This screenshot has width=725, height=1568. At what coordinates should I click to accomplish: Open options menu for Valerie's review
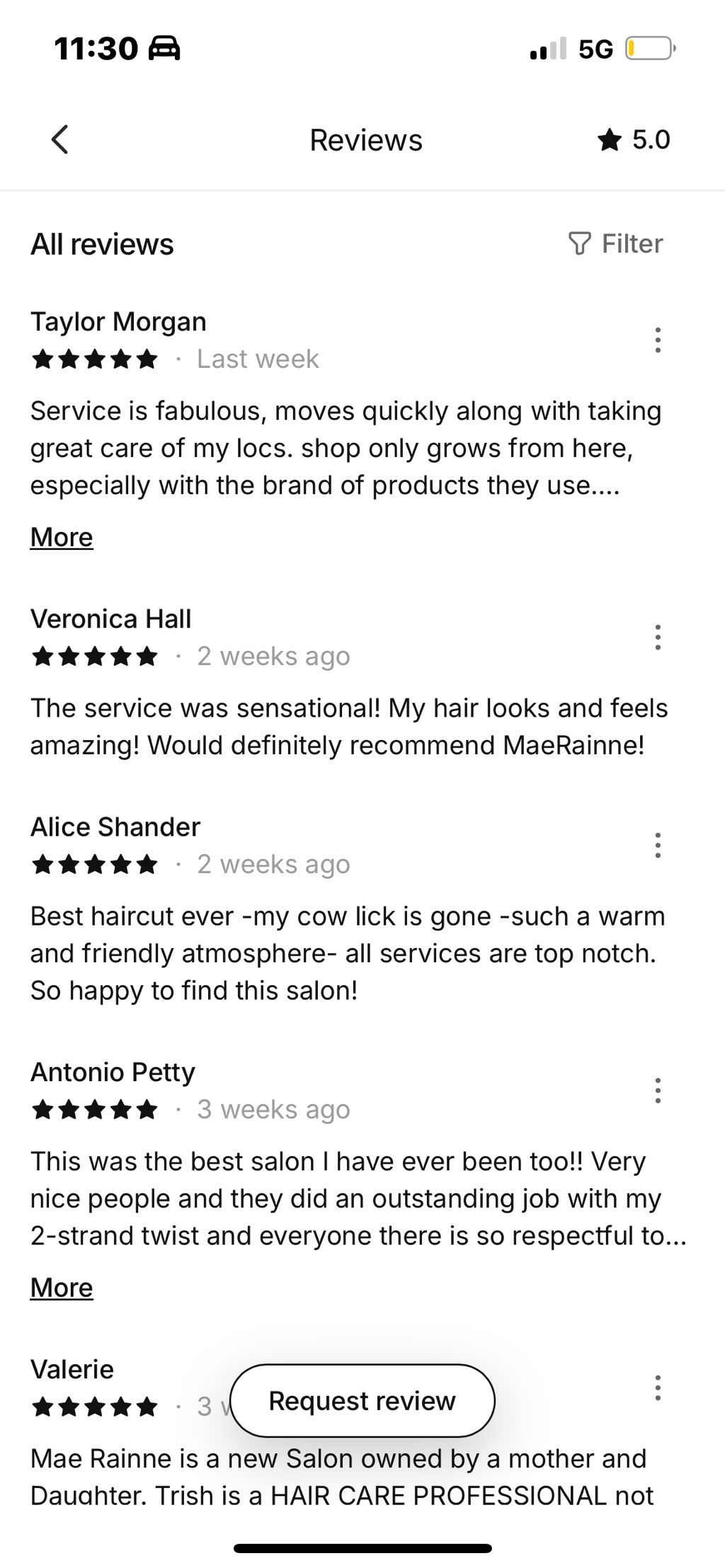pyautogui.click(x=658, y=1388)
